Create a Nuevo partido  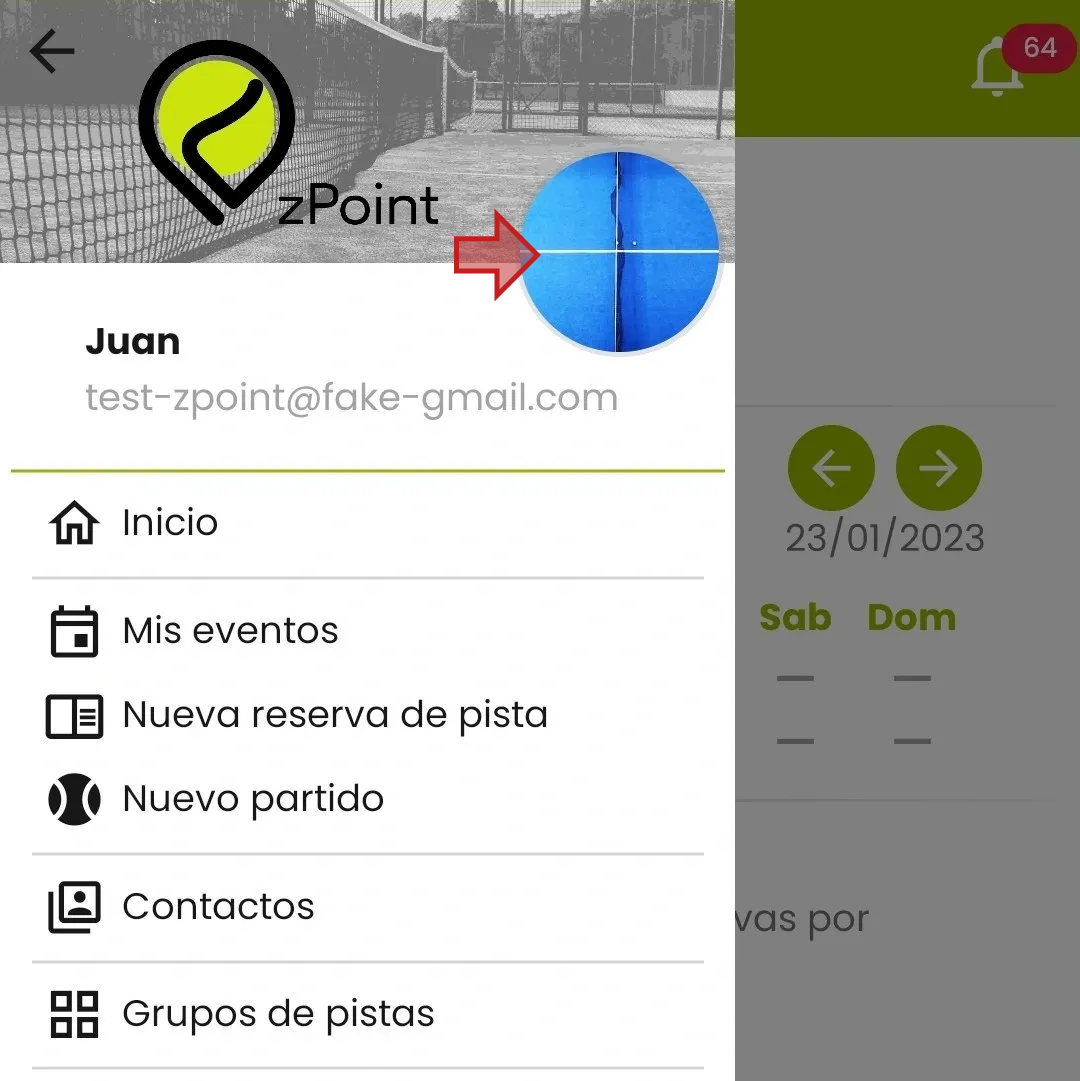252,799
